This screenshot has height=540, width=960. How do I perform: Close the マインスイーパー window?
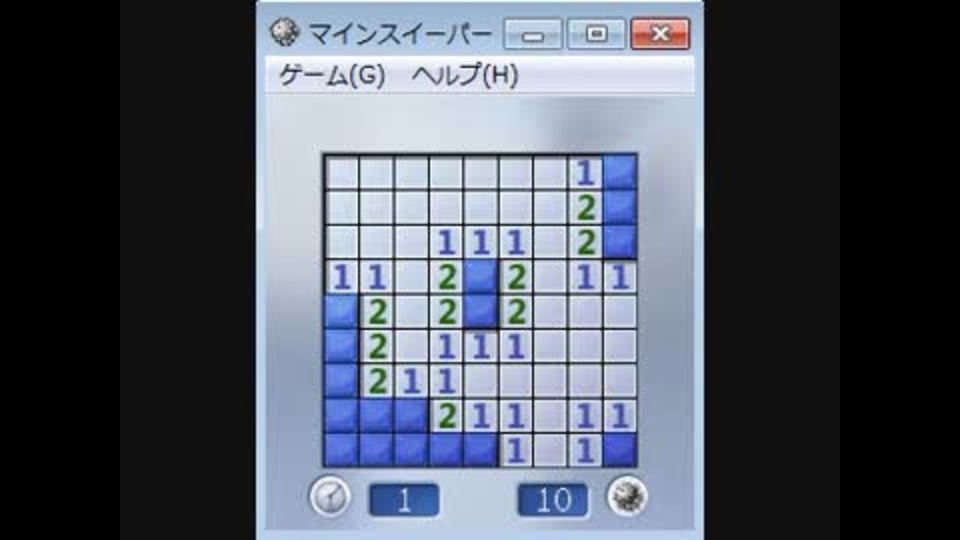pos(660,35)
